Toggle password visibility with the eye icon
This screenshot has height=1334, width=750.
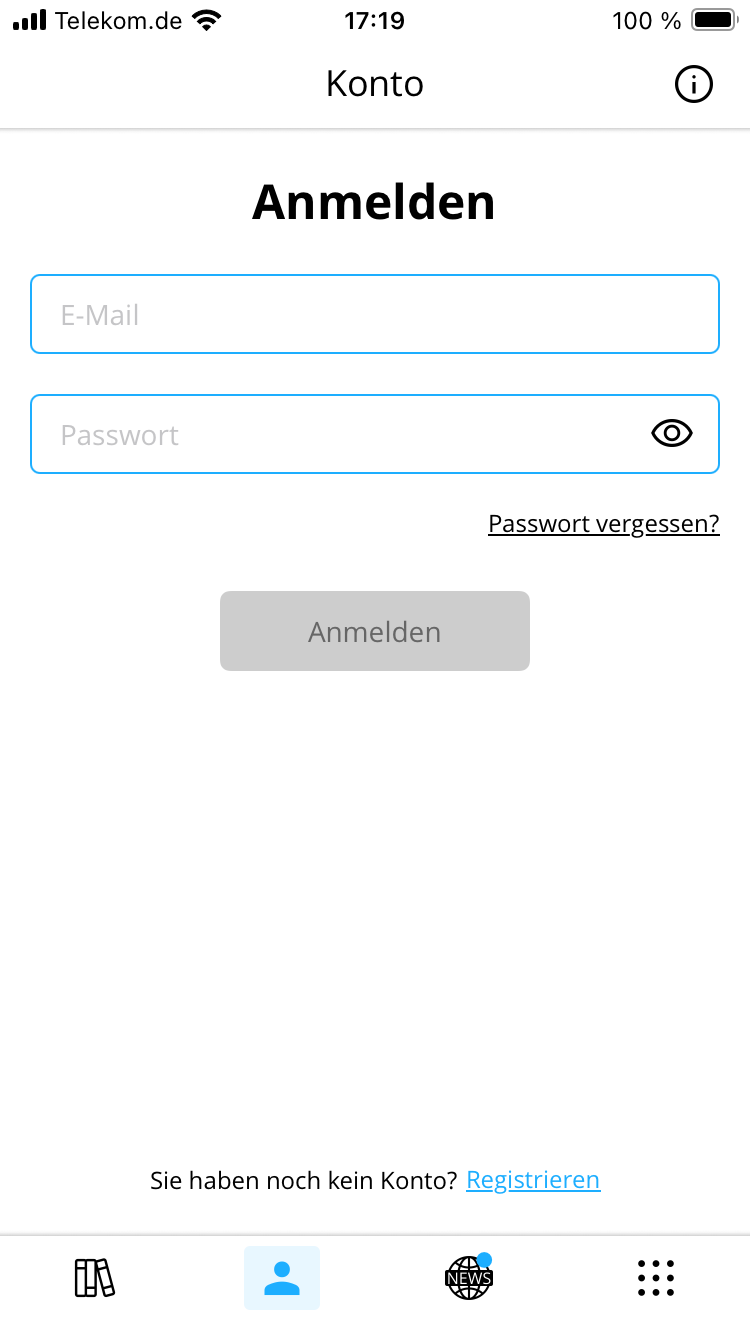[x=672, y=433]
